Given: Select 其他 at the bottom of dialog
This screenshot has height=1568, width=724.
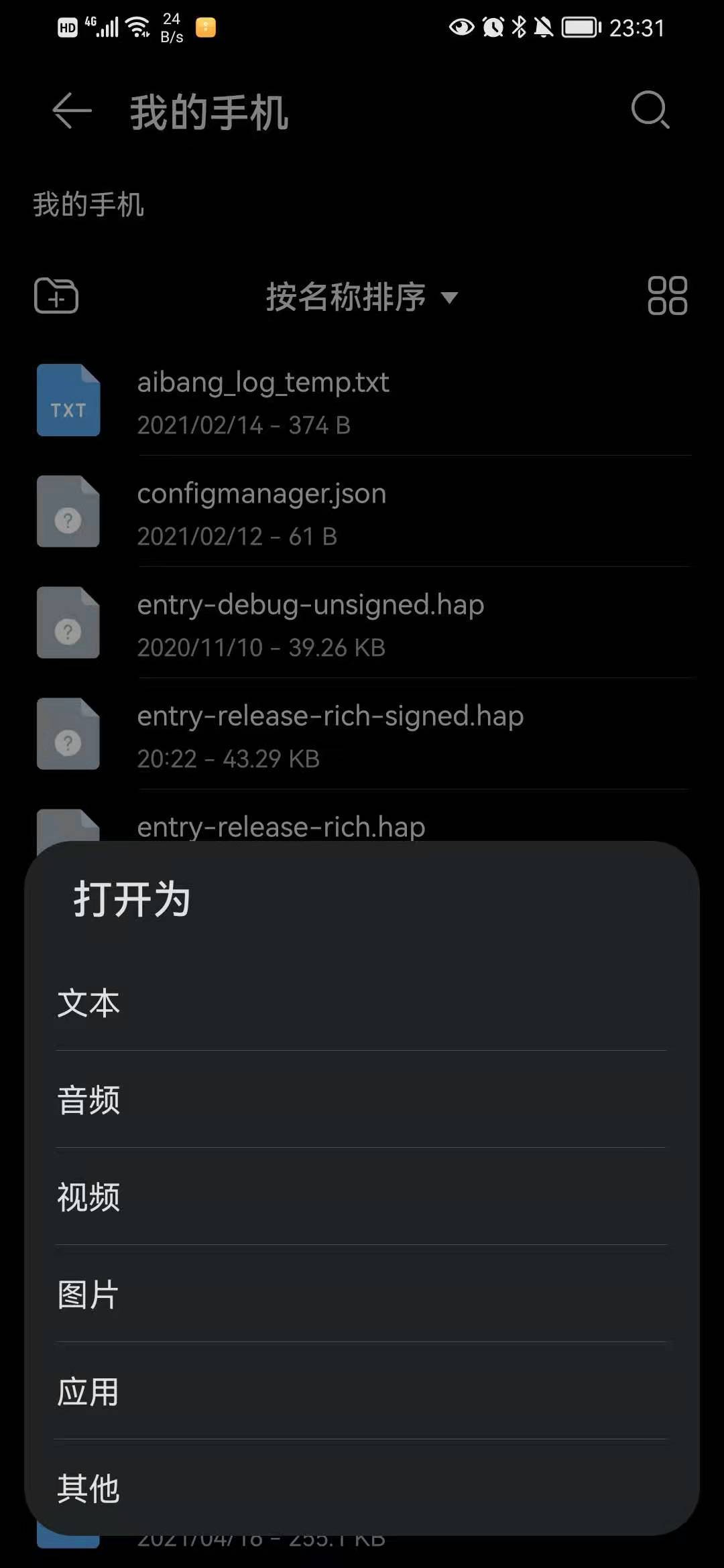Looking at the screenshot, I should (88, 1488).
